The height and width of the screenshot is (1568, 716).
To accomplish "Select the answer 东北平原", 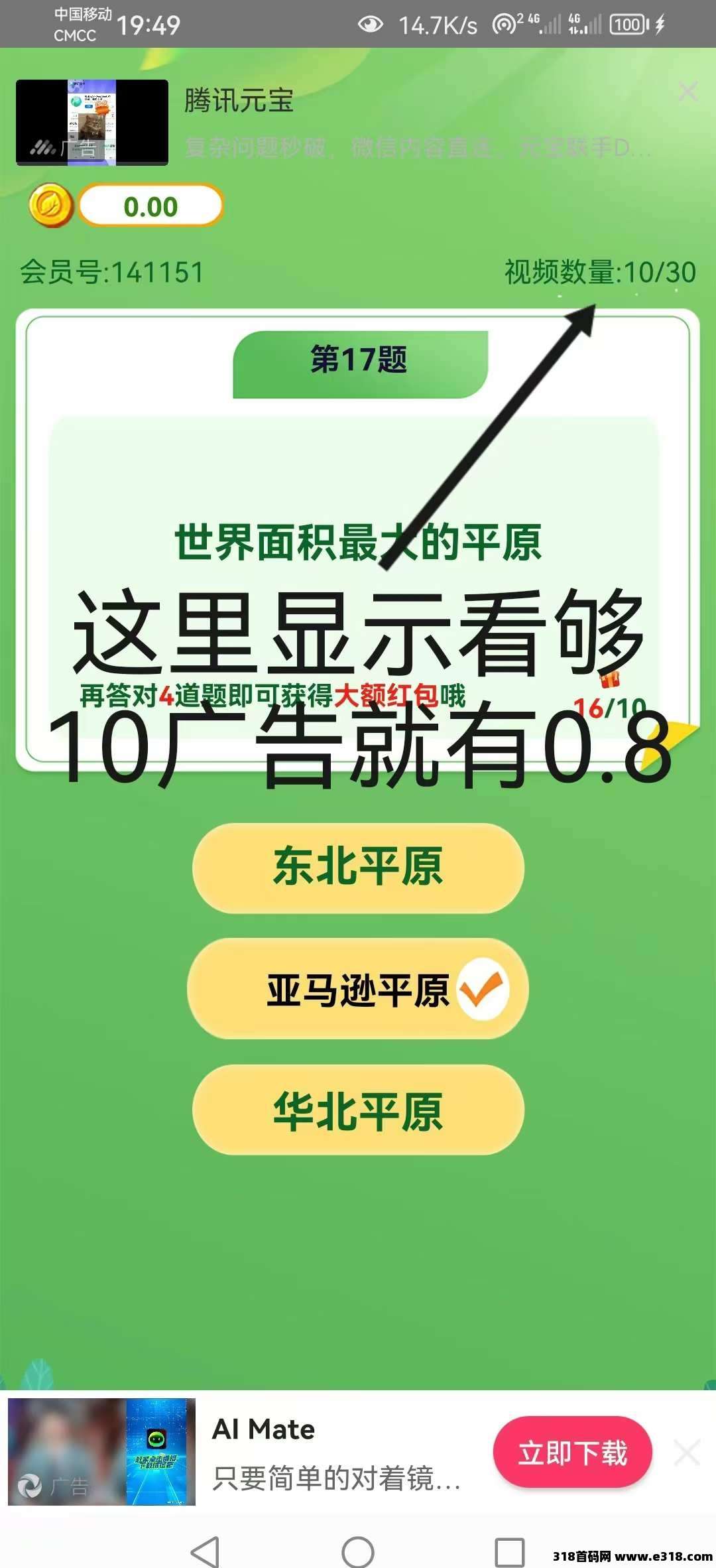I will (358, 868).
